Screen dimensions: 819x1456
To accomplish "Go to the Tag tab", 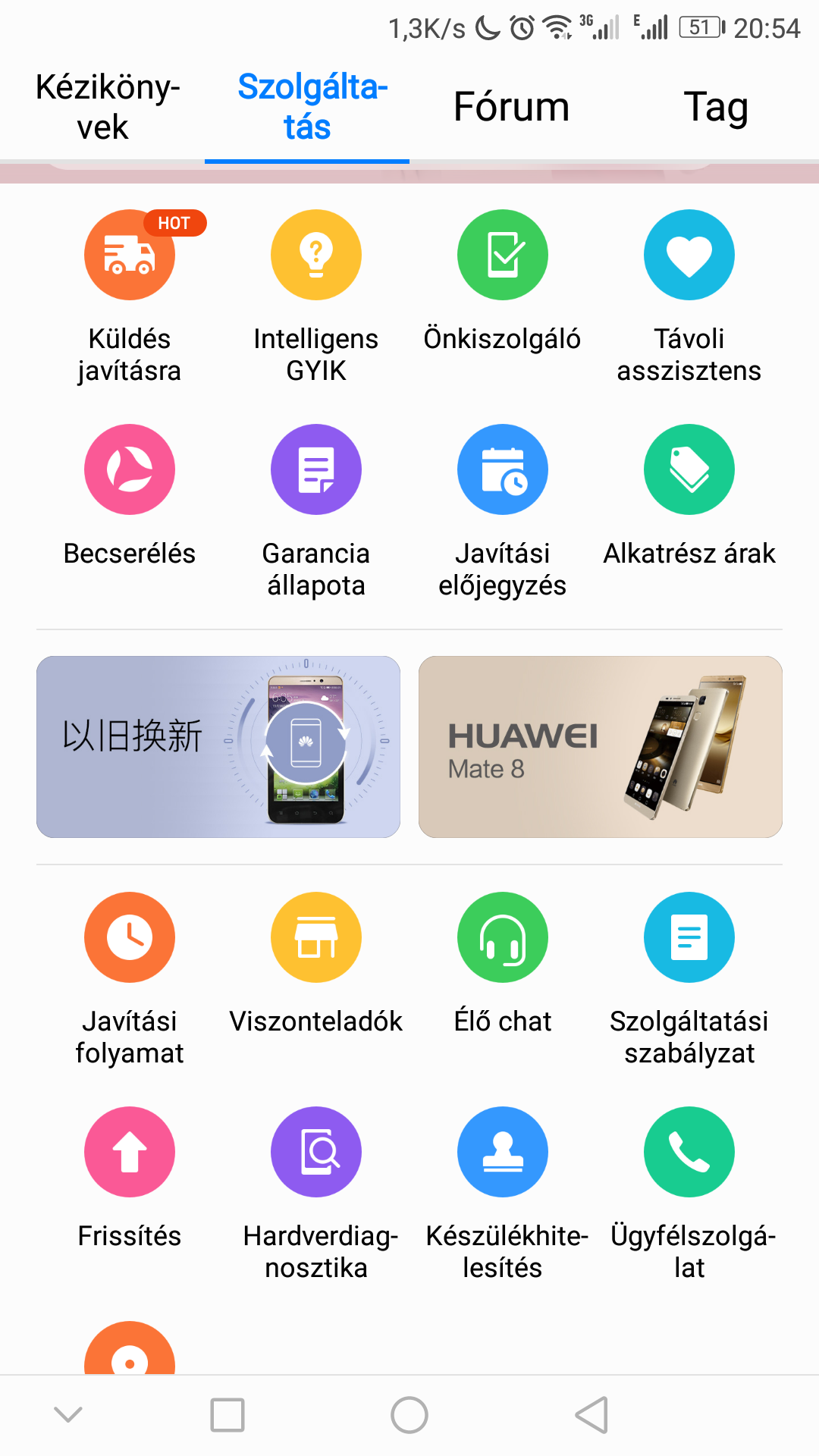I will coord(717,107).
